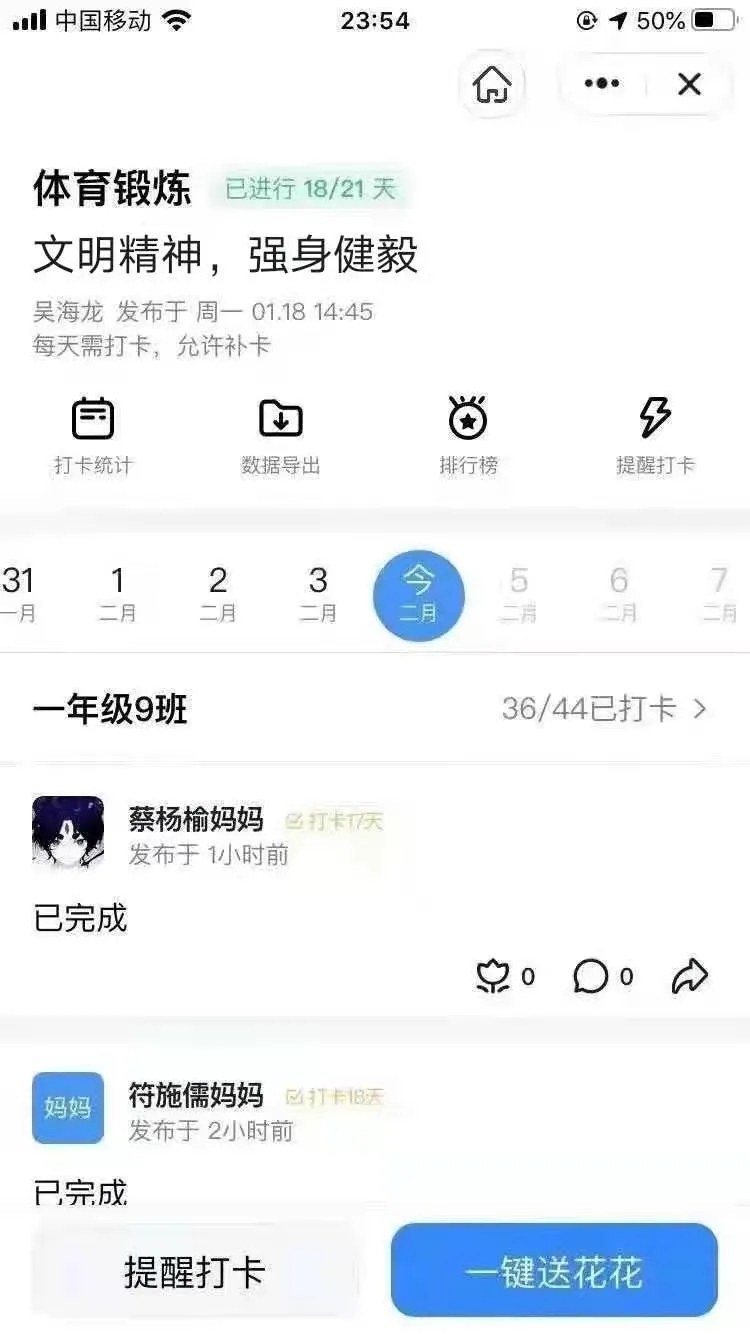Open 符施儒妈妈's profile avatar
The width and height of the screenshot is (750, 1334).
coord(68,1108)
